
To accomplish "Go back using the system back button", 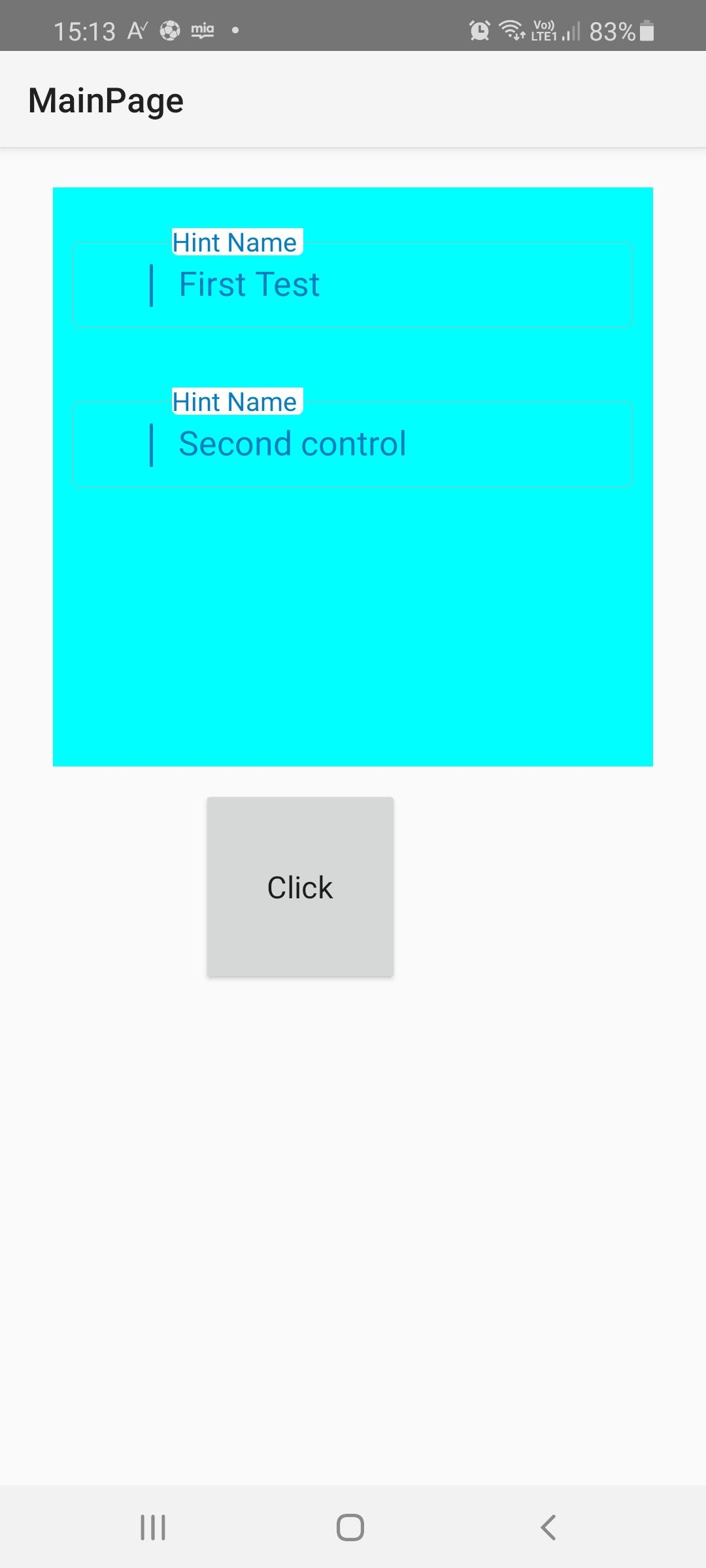I will tap(548, 1527).
